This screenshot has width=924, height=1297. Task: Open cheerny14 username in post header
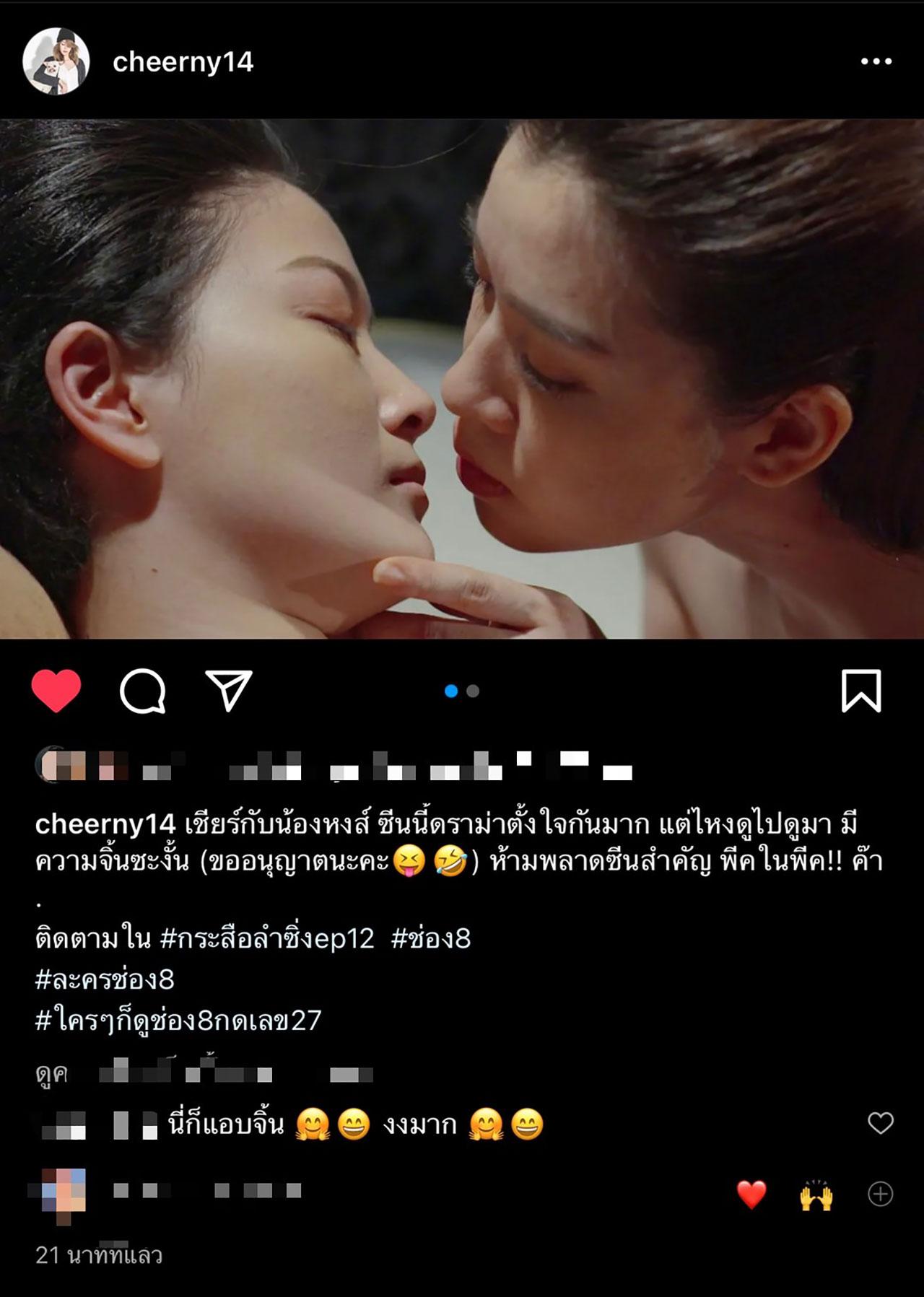point(183,62)
